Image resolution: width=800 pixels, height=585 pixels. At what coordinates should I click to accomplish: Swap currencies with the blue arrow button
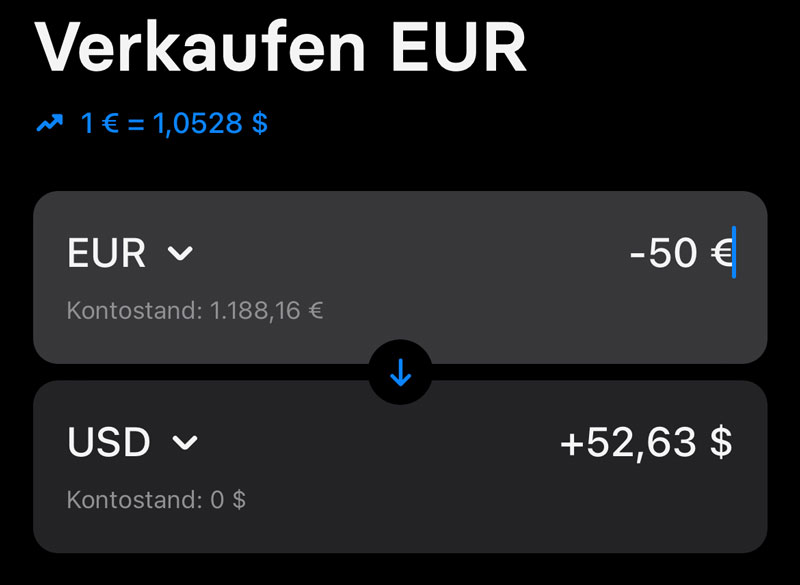click(400, 372)
